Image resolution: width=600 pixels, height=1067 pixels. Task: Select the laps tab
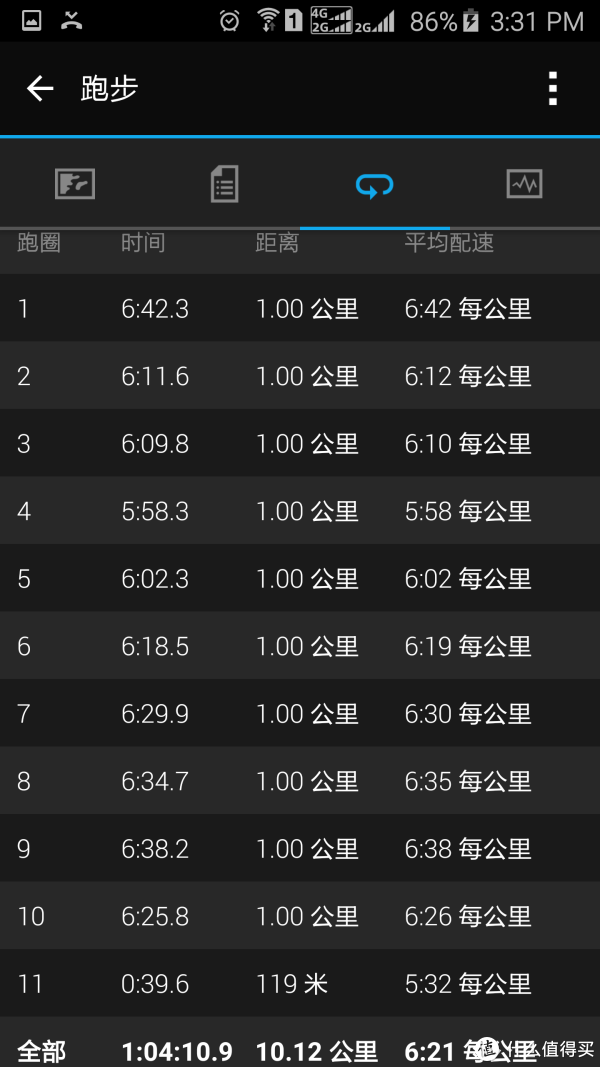375,184
